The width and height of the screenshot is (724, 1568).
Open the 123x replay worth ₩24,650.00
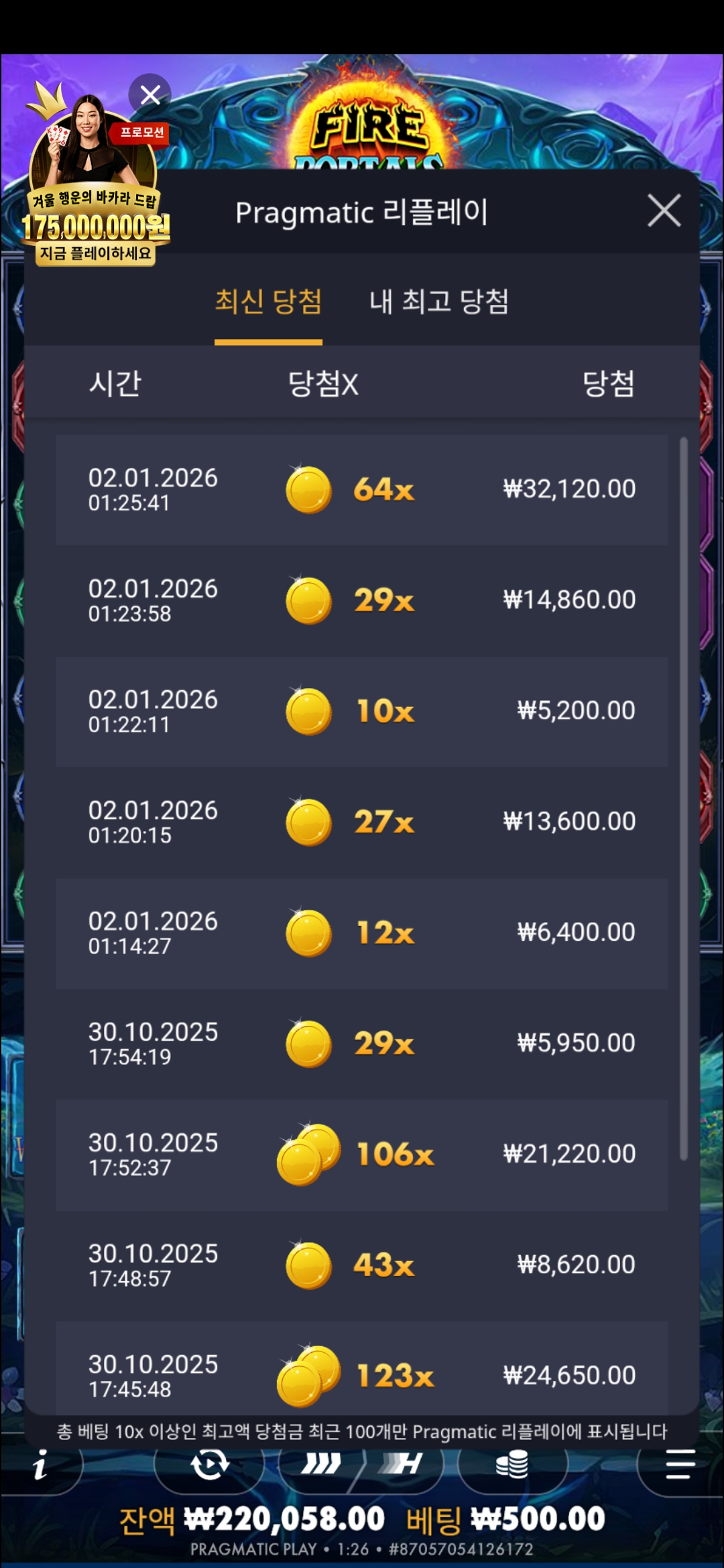362,1374
